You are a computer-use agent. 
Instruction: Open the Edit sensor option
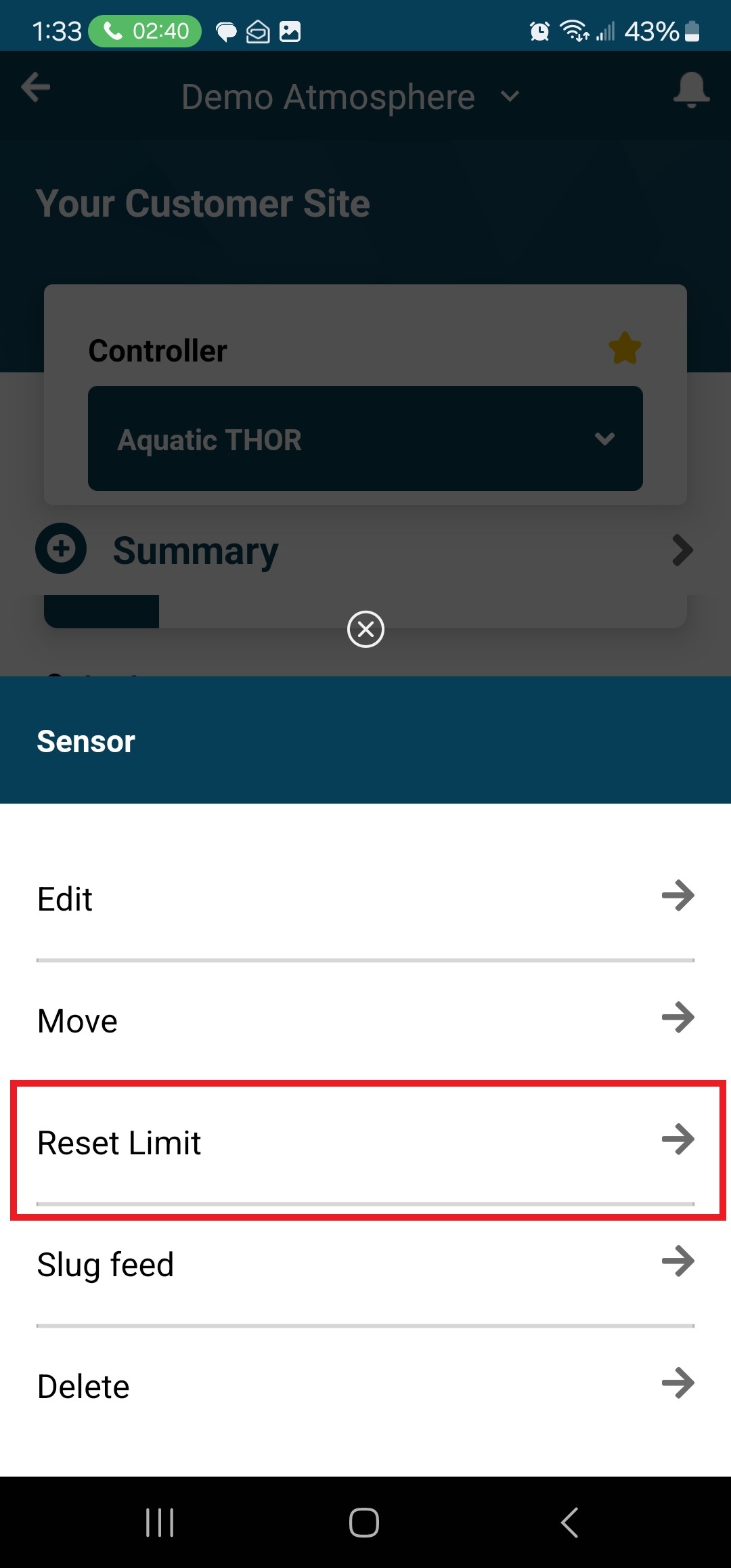coord(365,898)
